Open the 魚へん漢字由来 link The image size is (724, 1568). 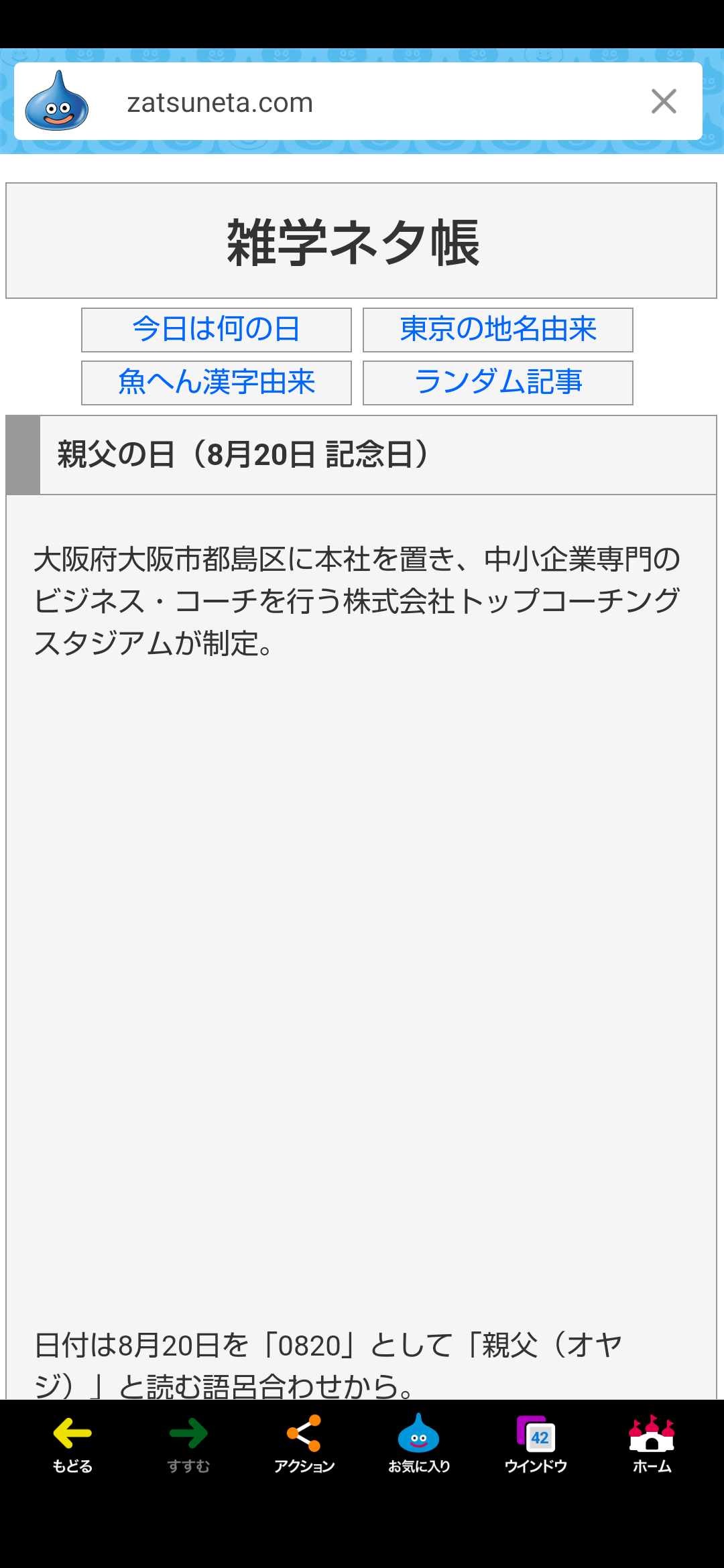pyautogui.click(x=217, y=383)
